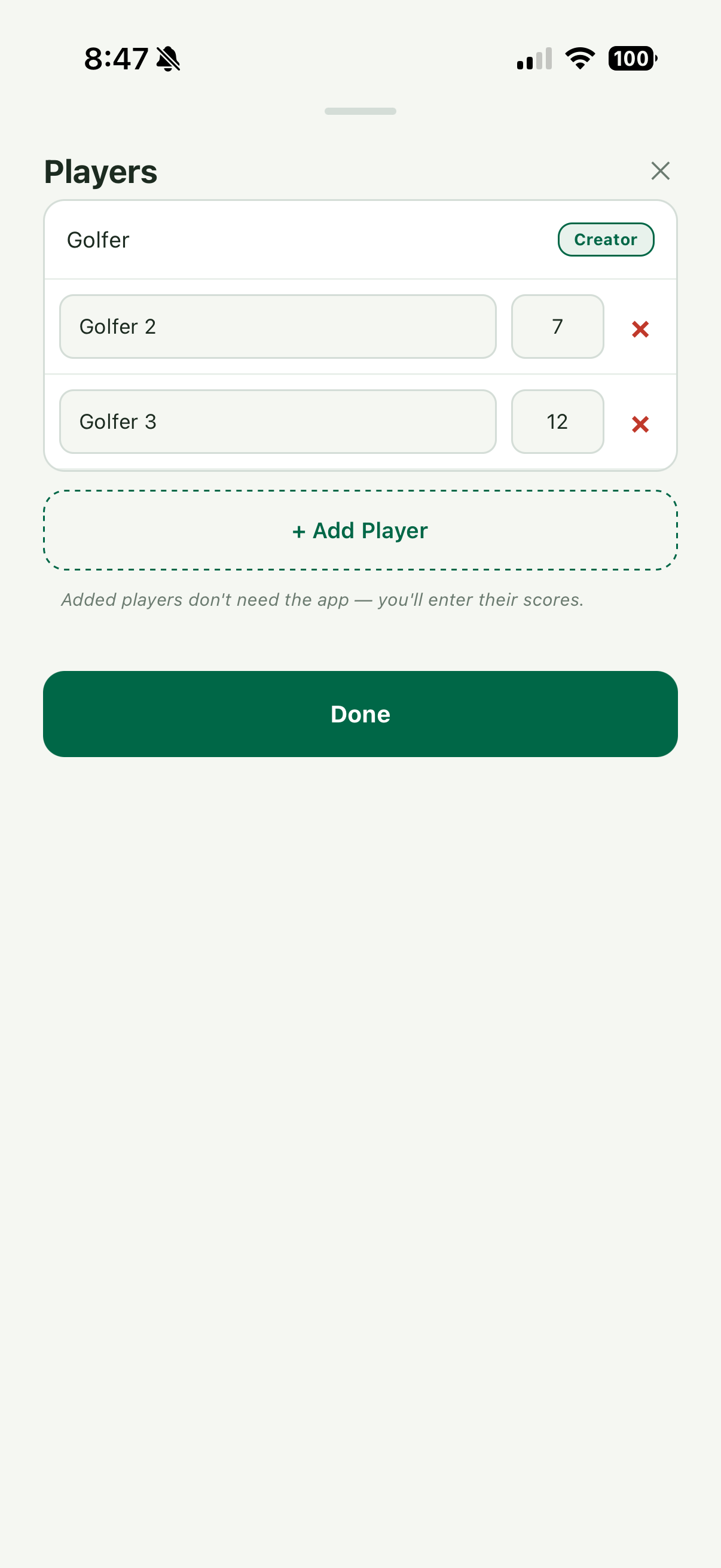
Task: Tap the Wi-Fi icon in the status bar
Action: (579, 58)
